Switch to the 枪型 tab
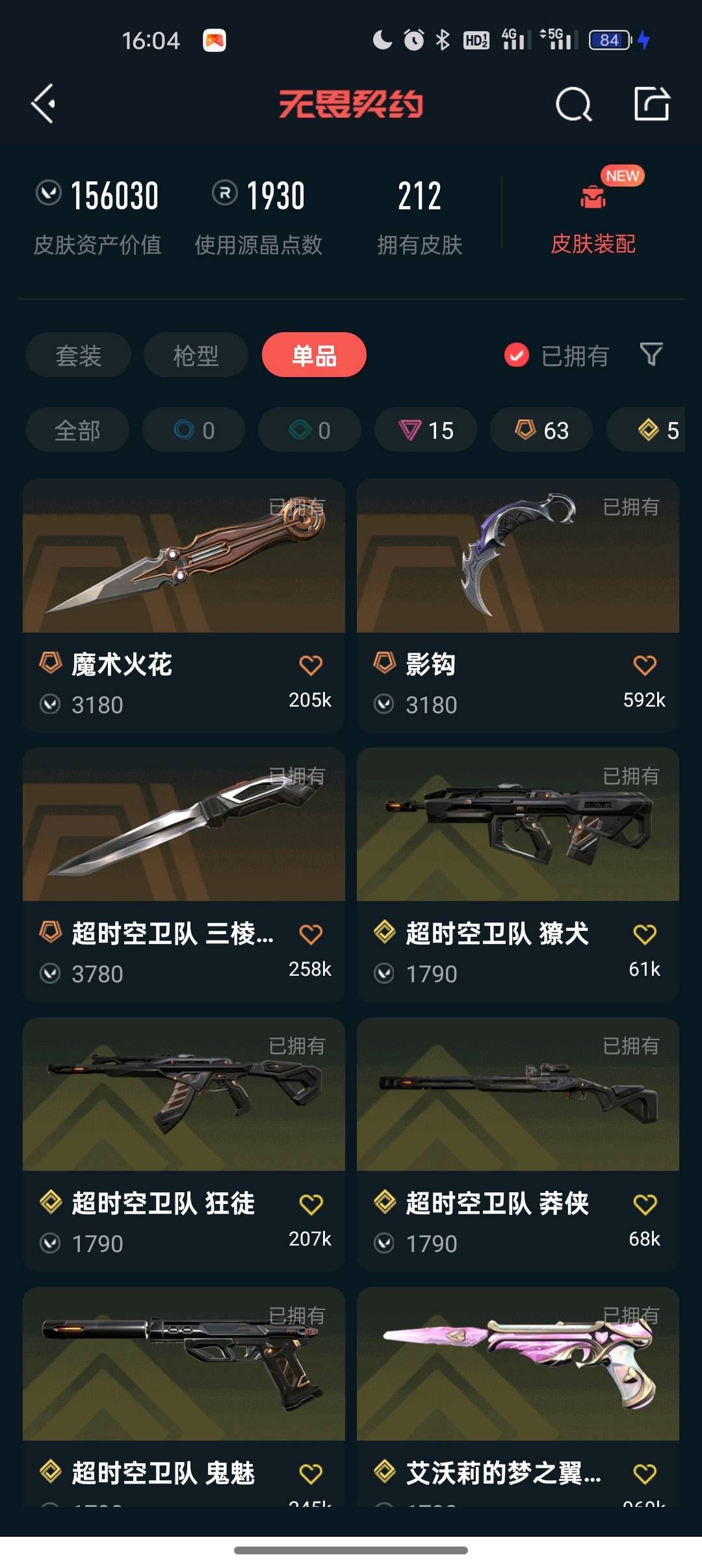Viewport: 702px width, 1568px height. (x=196, y=355)
